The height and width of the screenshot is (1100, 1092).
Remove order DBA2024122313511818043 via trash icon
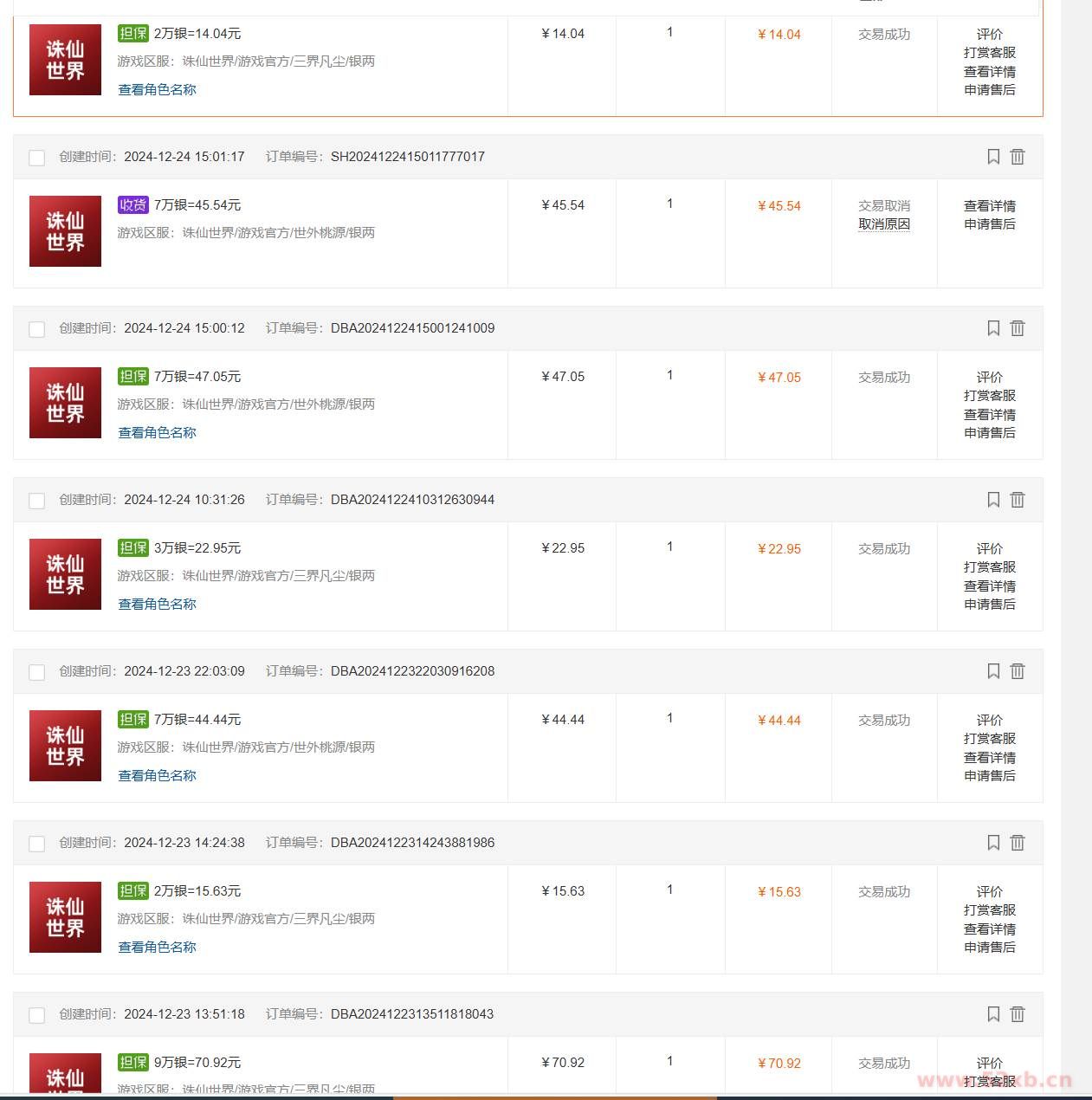(1018, 1014)
